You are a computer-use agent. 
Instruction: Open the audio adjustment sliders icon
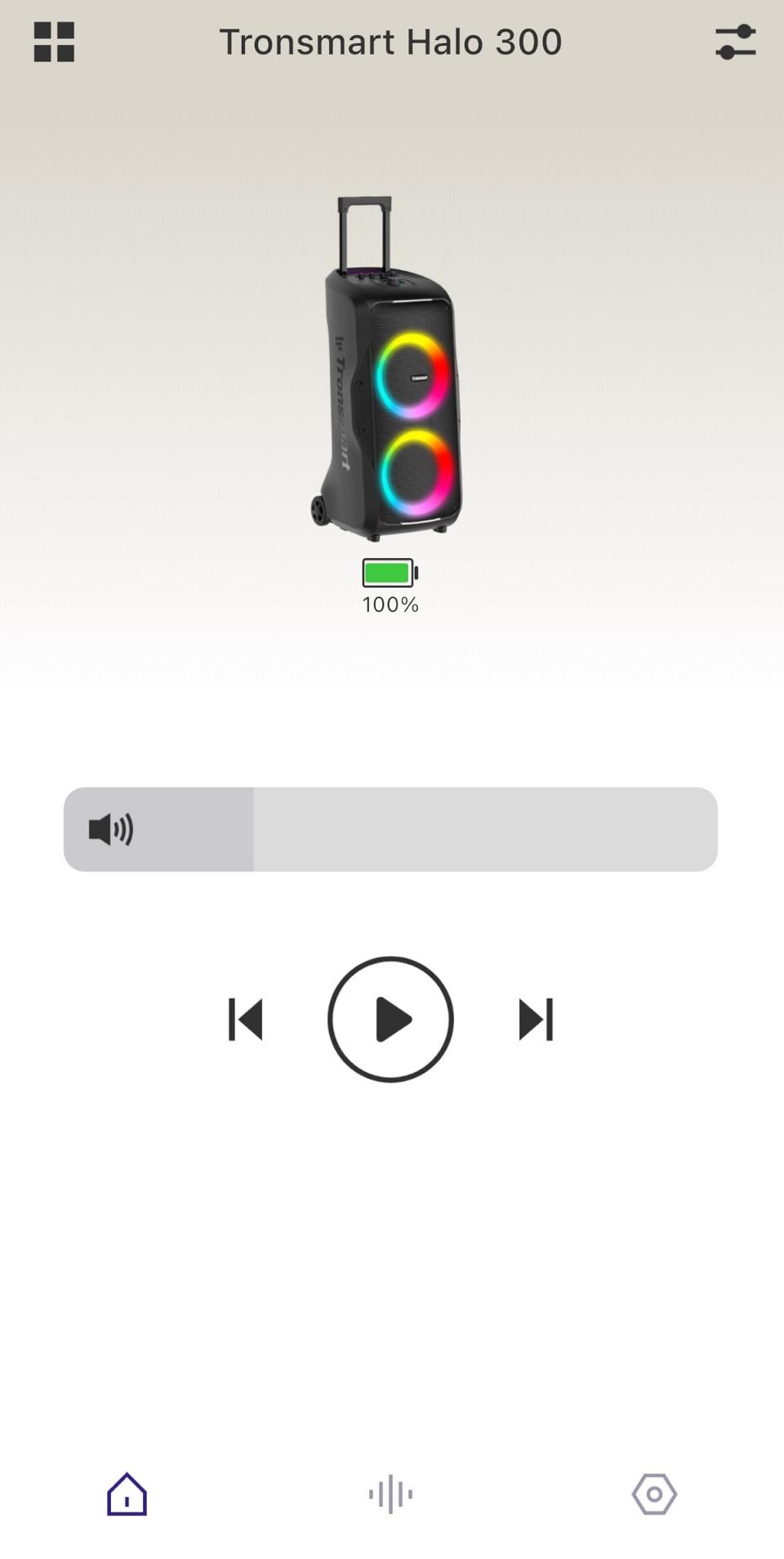coord(735,42)
